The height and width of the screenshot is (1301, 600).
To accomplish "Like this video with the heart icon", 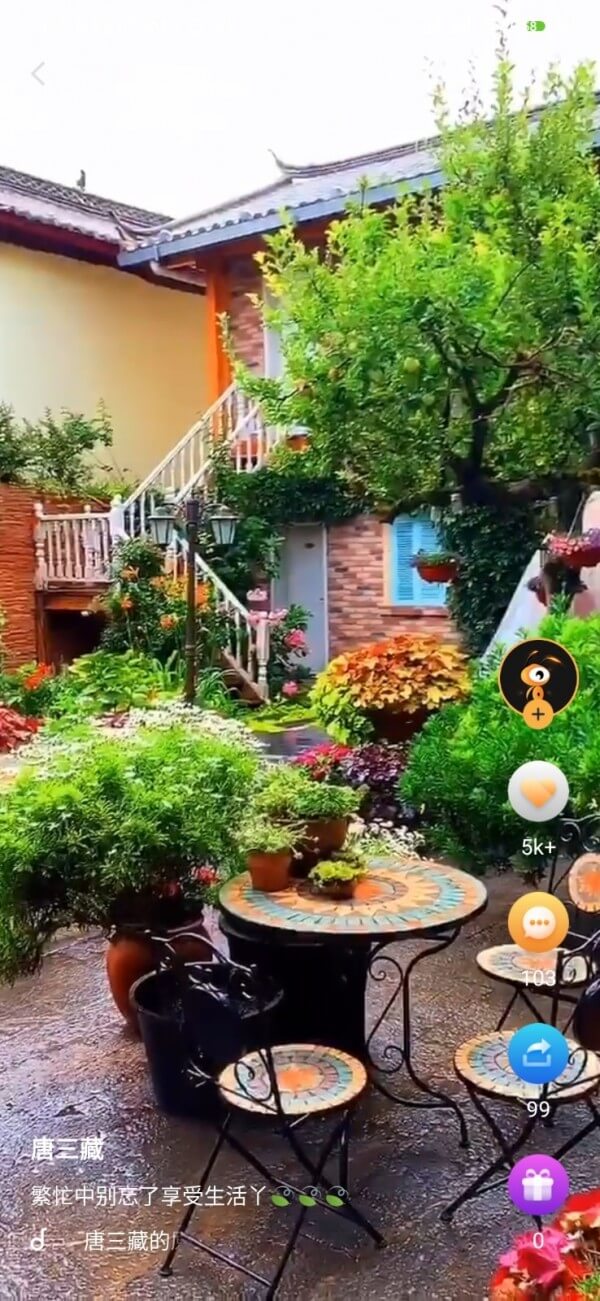I will (x=538, y=792).
